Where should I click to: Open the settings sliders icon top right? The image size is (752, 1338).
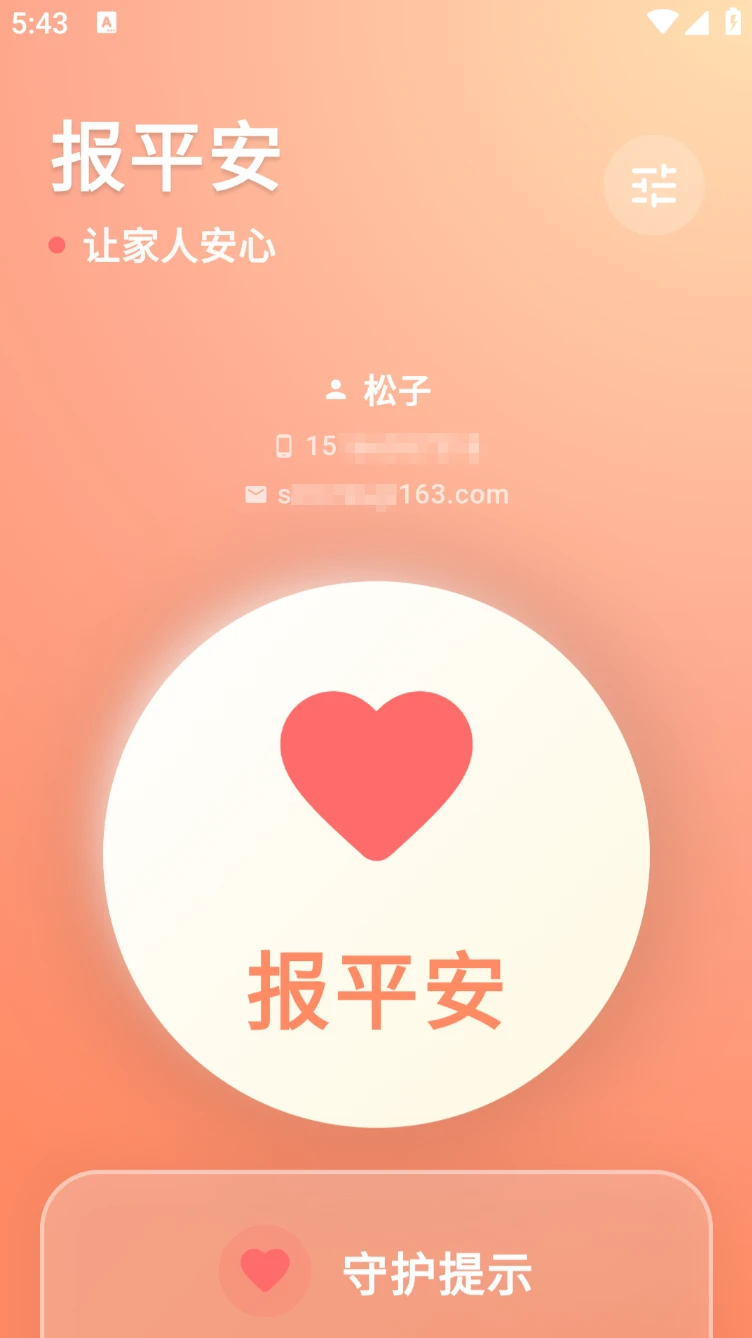coord(653,185)
